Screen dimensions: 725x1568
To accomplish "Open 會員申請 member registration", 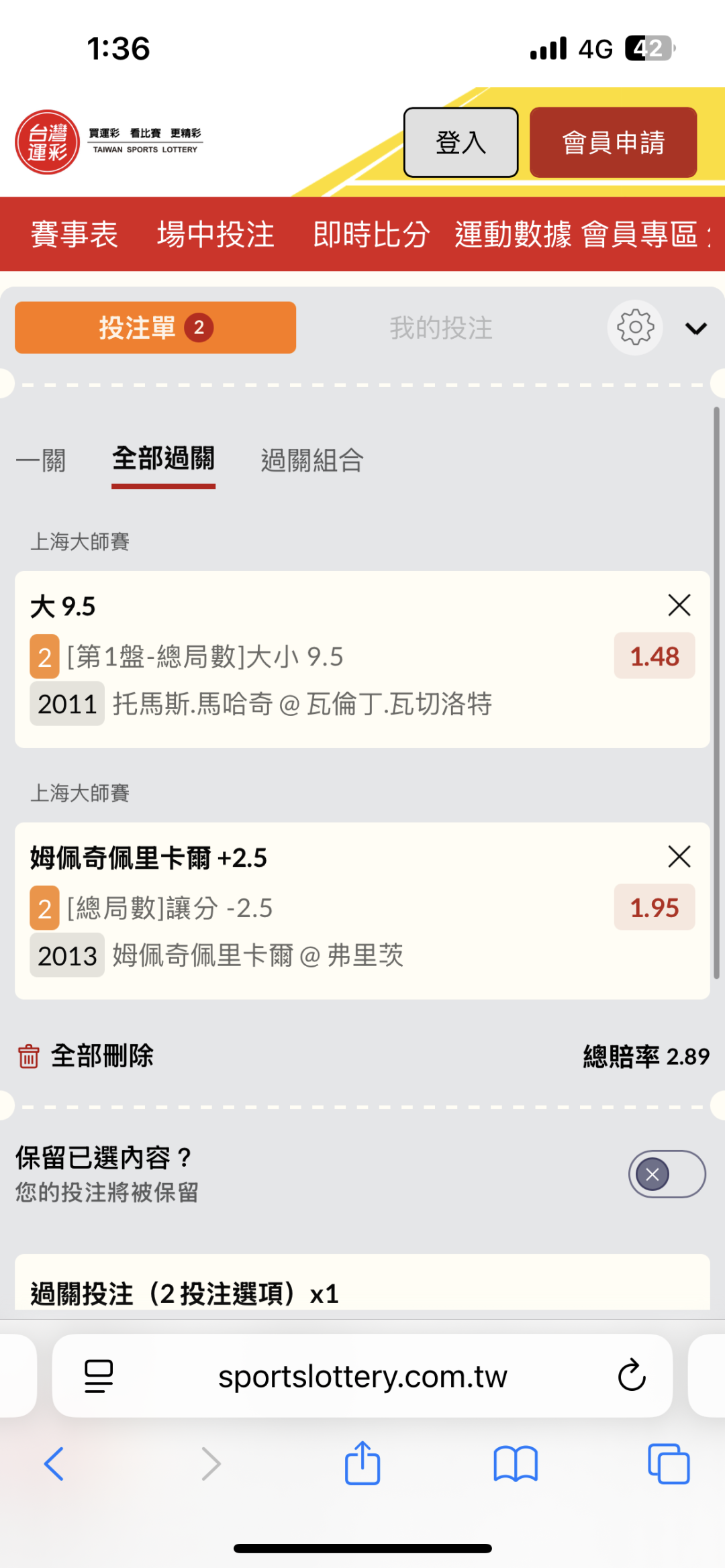I will coord(613,142).
